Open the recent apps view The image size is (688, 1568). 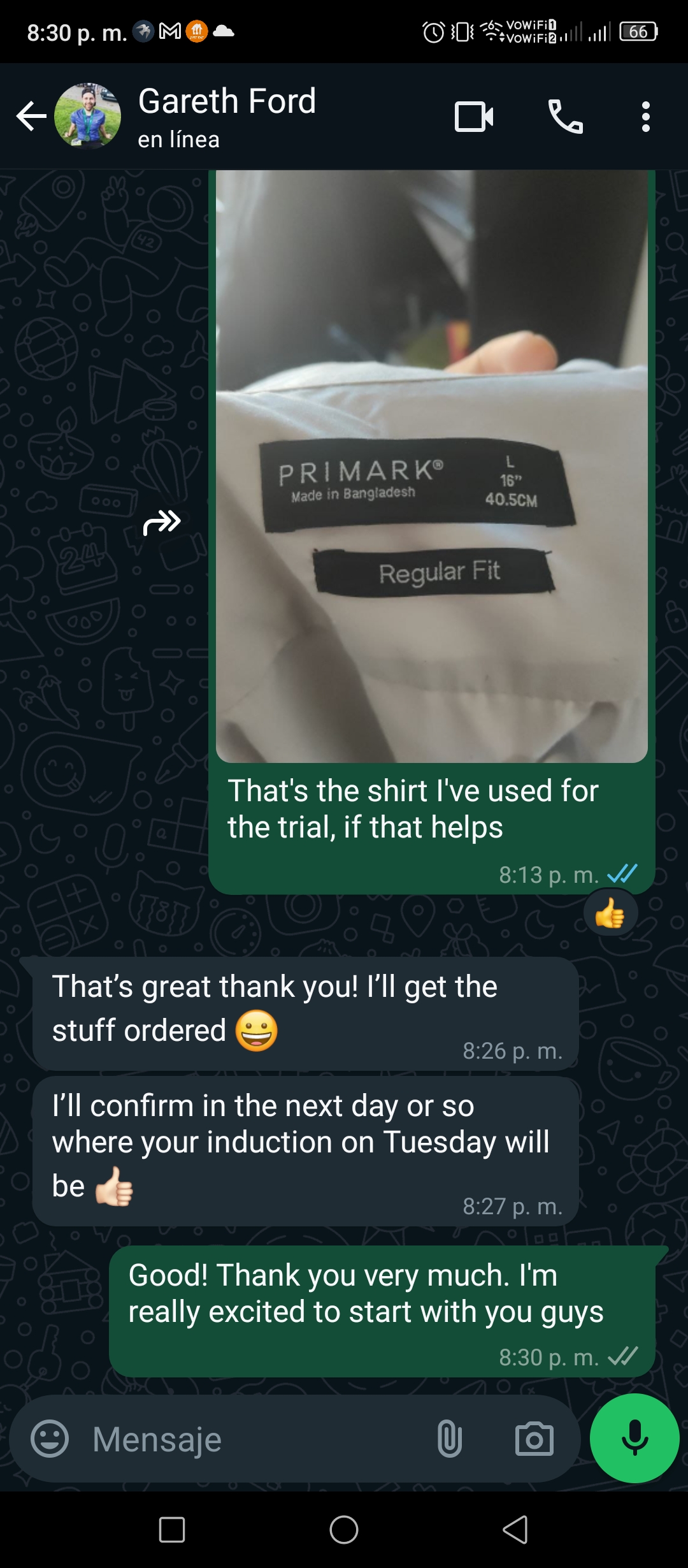pyautogui.click(x=172, y=1529)
